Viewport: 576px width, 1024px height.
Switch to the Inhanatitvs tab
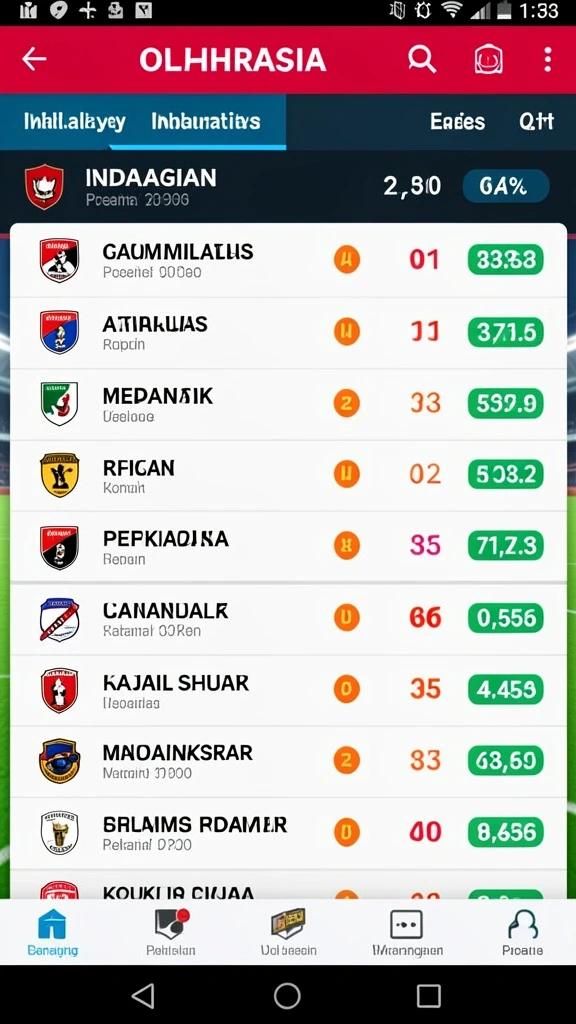[x=206, y=121]
